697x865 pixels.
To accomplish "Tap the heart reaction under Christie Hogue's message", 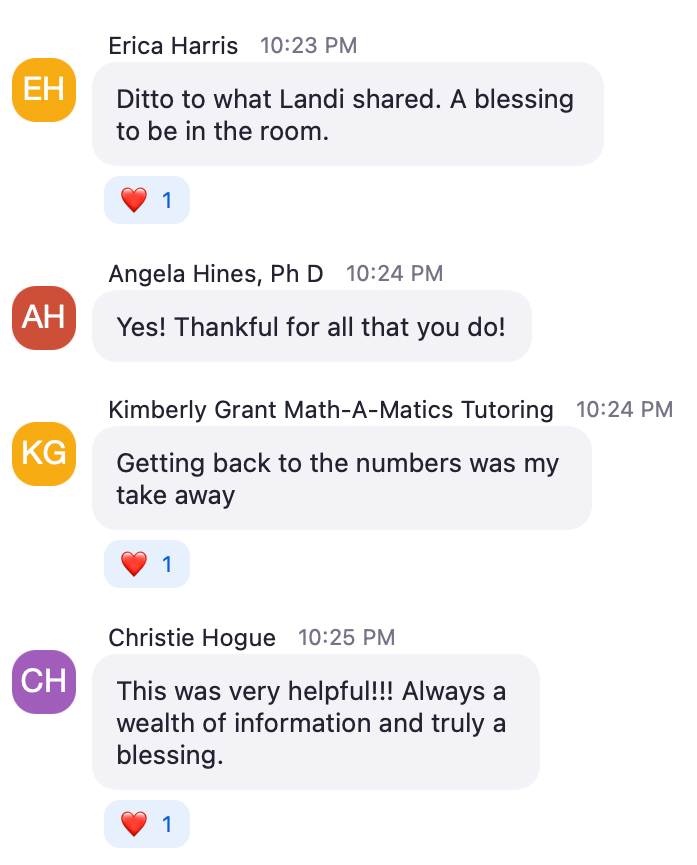I will 146,824.
